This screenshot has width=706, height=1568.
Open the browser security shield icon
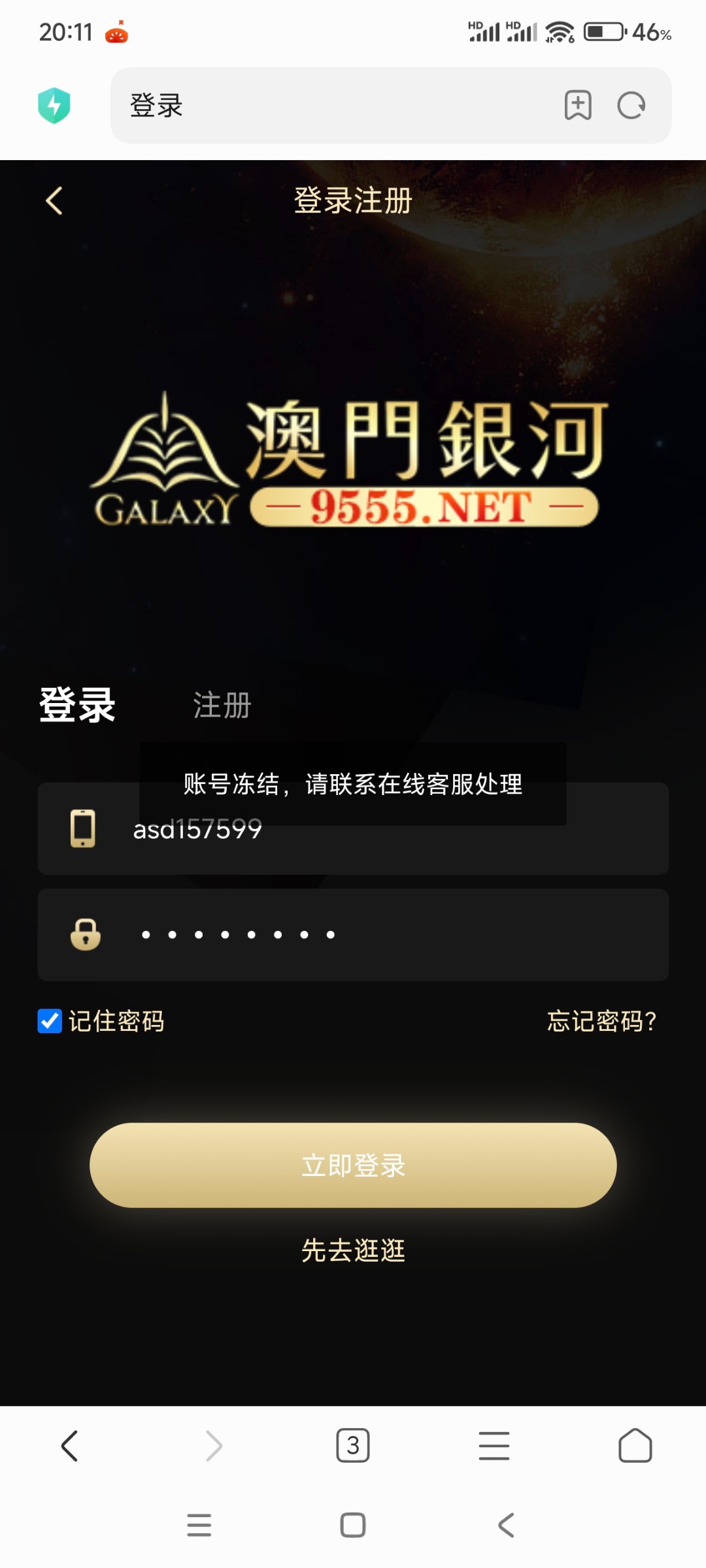pos(54,105)
